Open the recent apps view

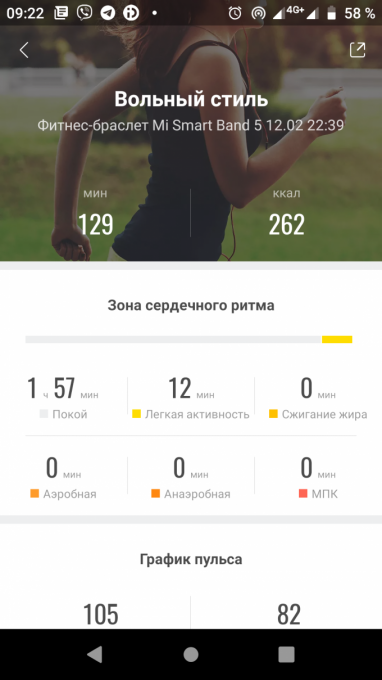click(x=286, y=654)
